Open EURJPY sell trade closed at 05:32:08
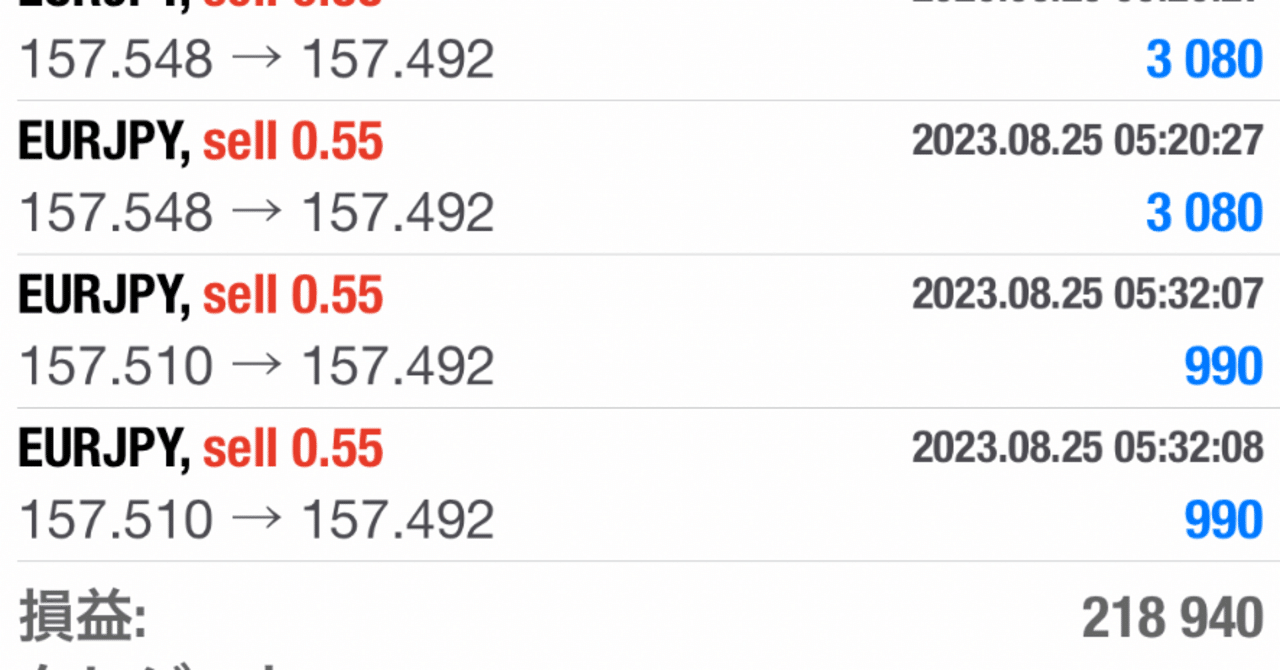 tap(640, 485)
